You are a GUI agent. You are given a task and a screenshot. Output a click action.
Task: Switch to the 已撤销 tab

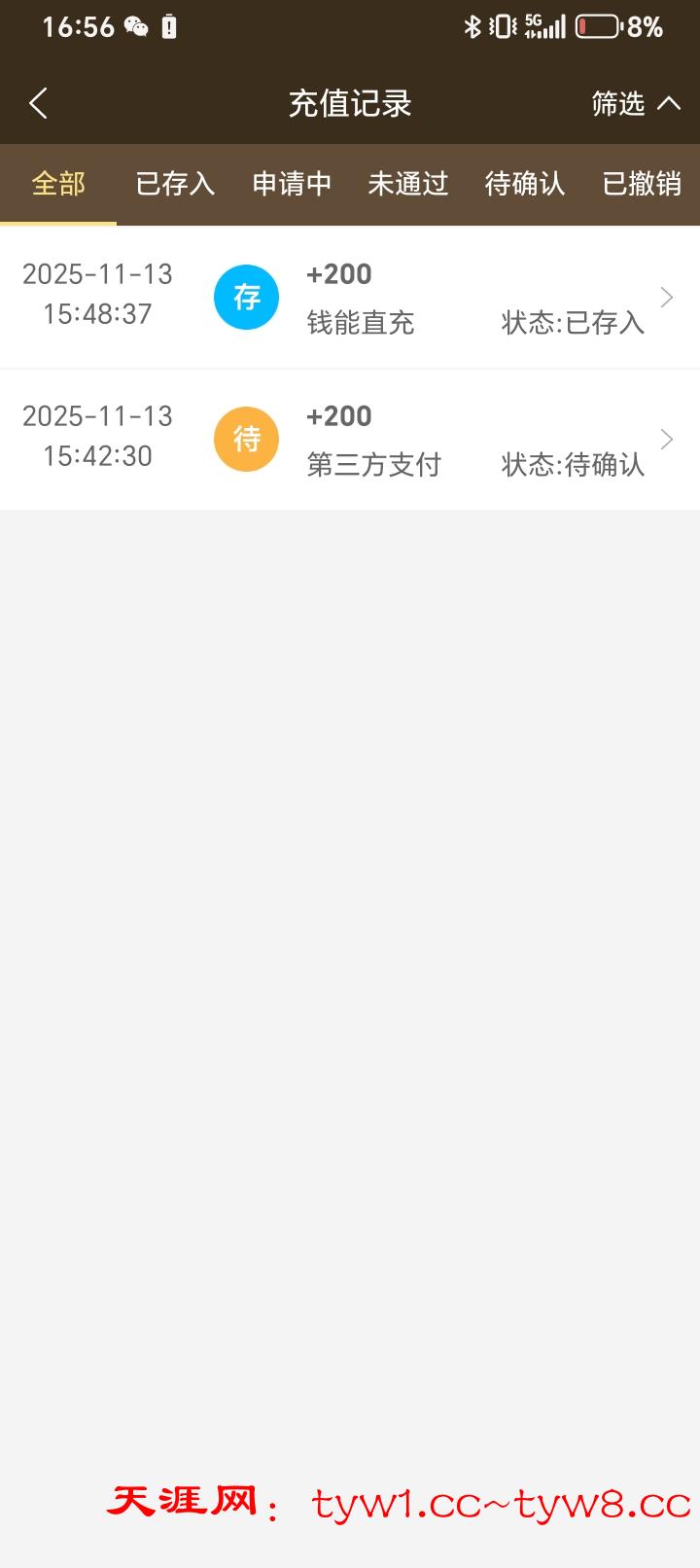click(642, 184)
